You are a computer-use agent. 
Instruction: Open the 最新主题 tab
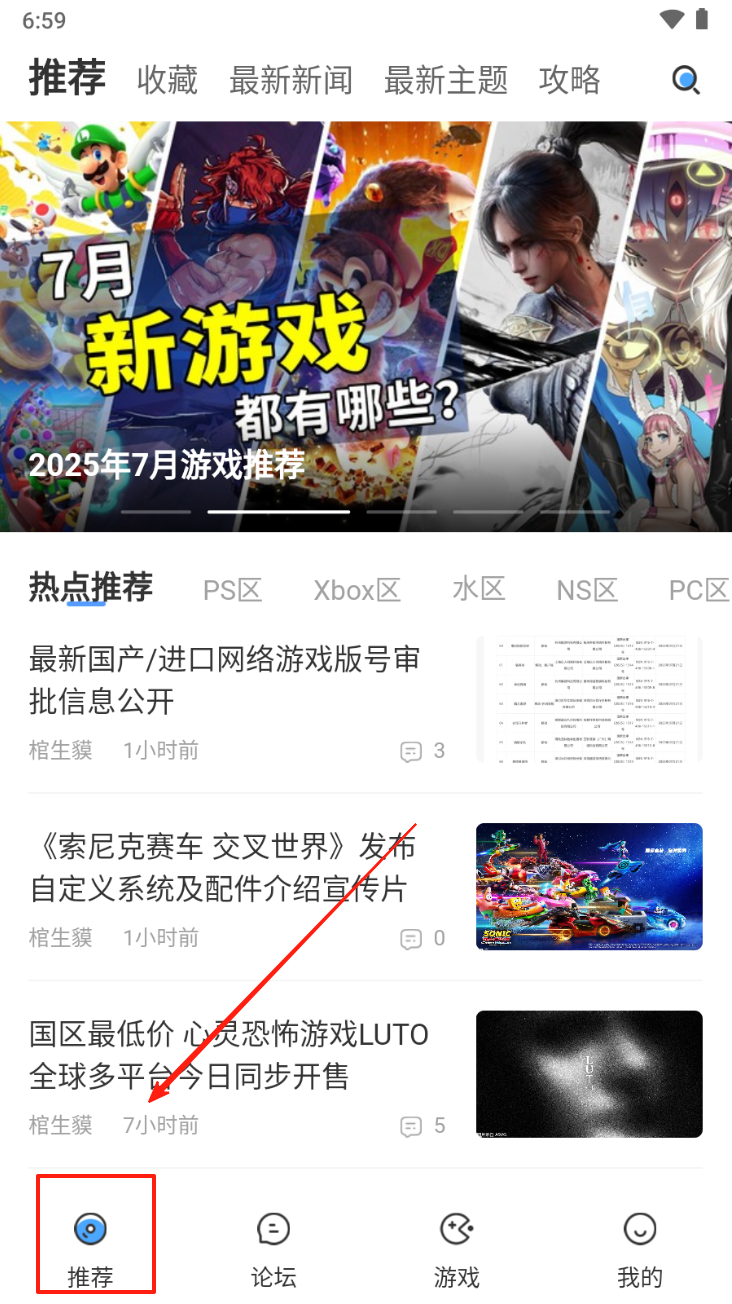(x=445, y=80)
